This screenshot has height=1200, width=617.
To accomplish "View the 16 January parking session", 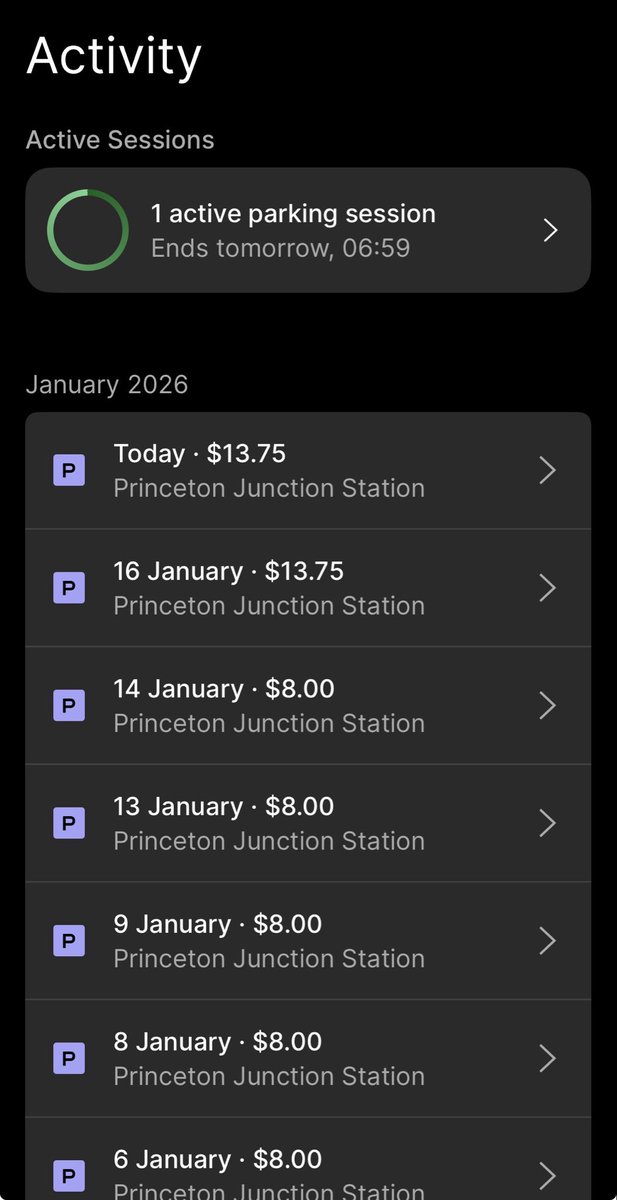I will 308,588.
